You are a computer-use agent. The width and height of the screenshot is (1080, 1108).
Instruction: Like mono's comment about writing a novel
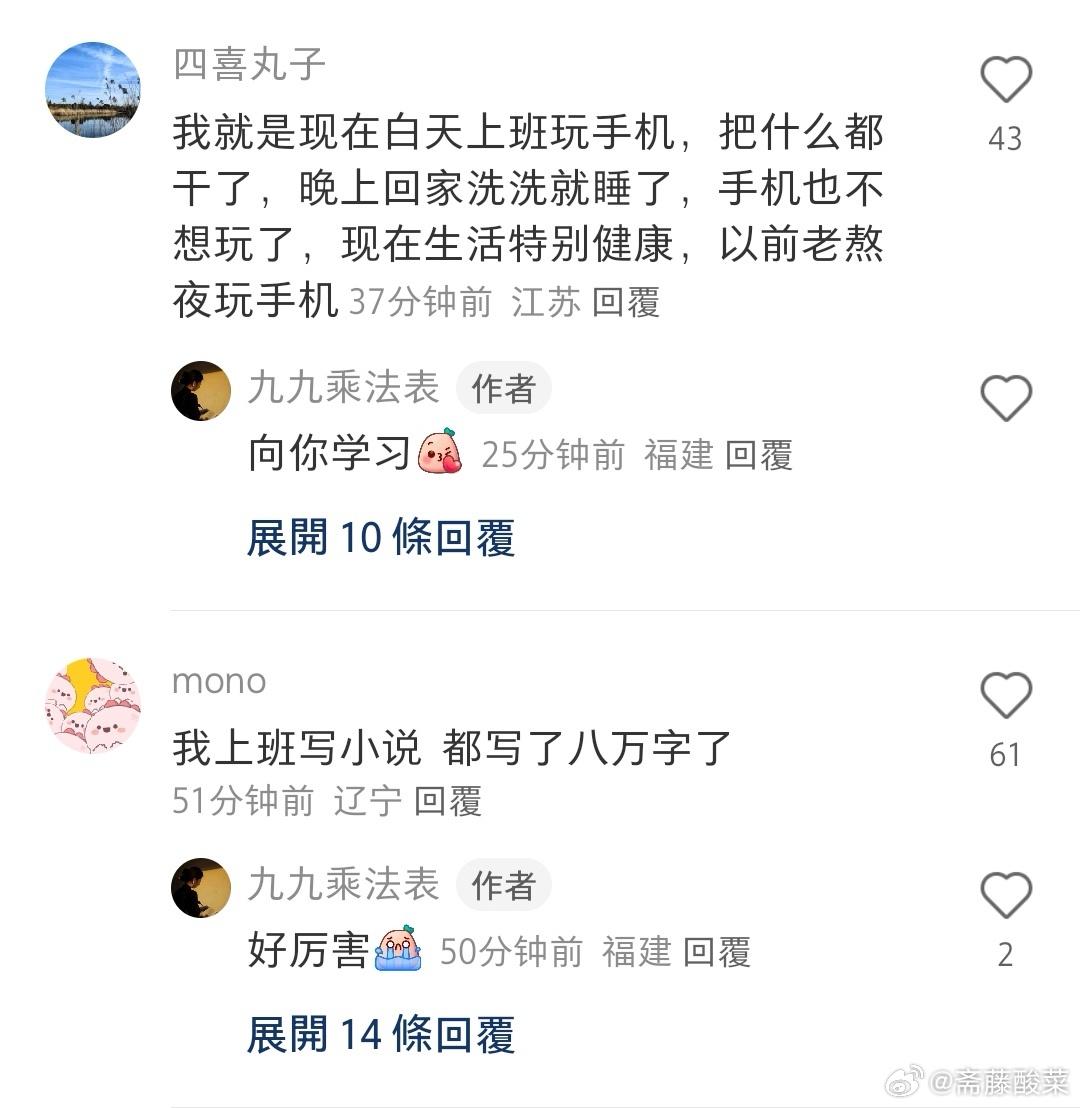1005,695
